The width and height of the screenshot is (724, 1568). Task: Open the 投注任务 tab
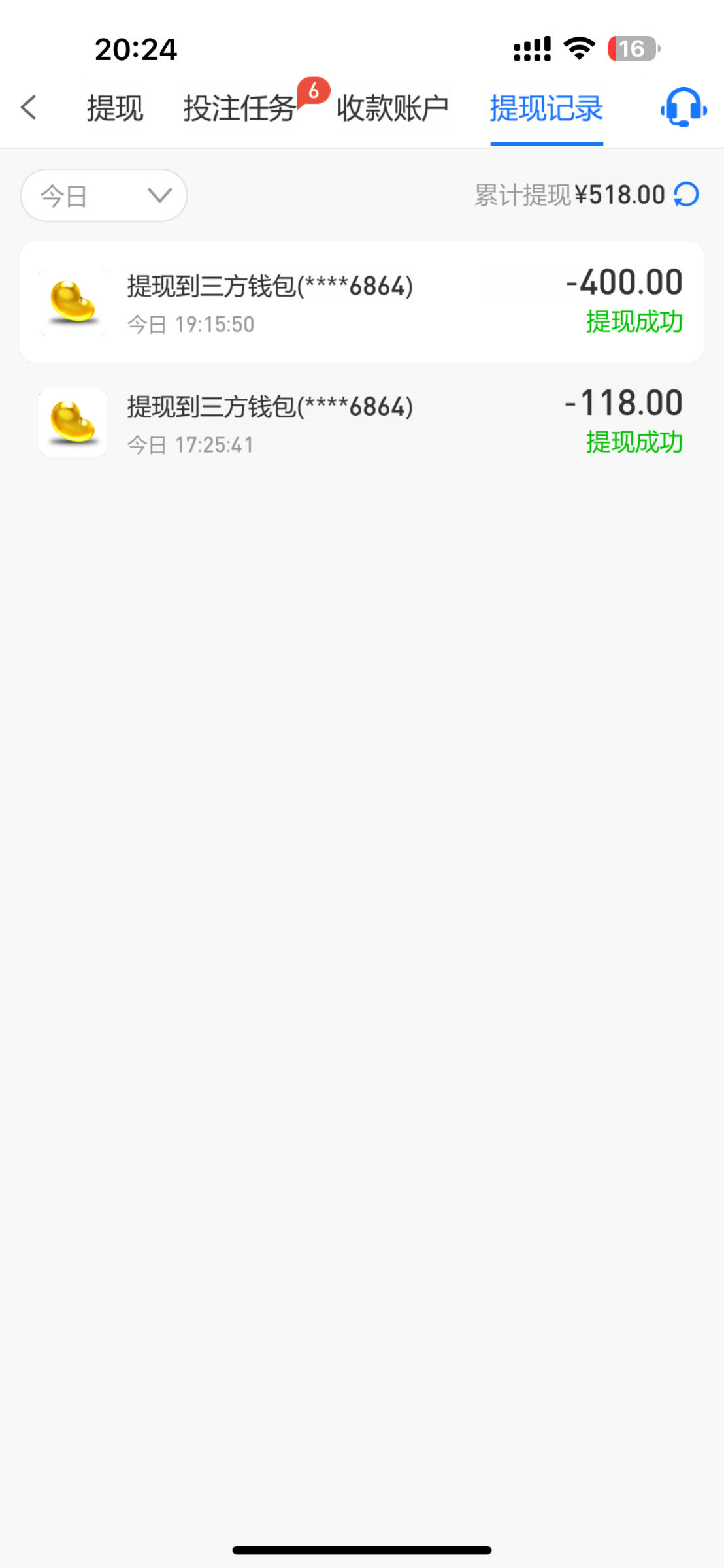click(x=239, y=108)
